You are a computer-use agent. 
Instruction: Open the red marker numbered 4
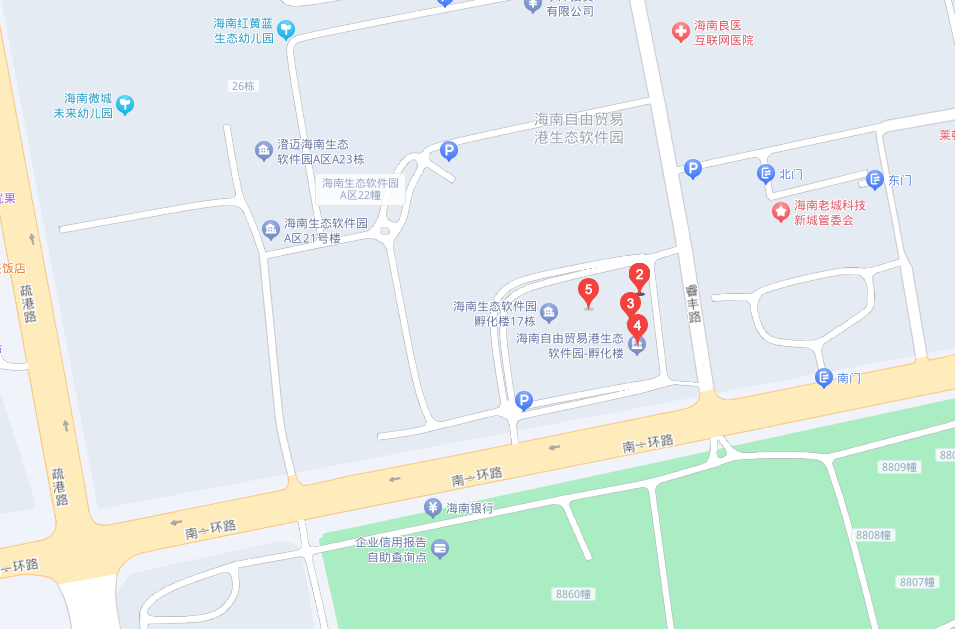(637, 325)
